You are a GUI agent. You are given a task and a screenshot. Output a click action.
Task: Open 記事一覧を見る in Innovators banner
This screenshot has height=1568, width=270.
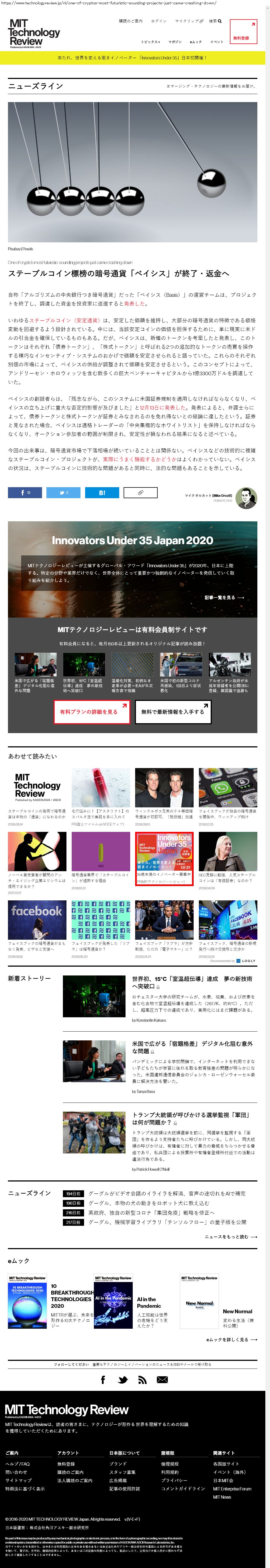tap(224, 597)
